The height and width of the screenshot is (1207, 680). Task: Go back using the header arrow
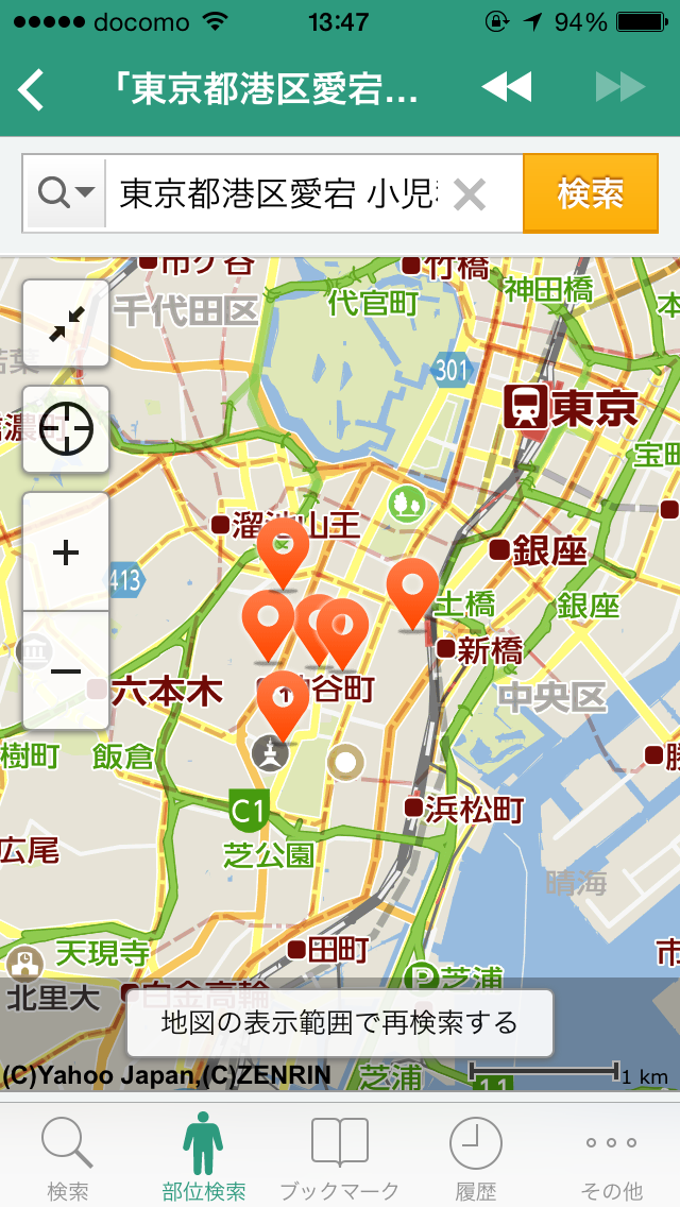32,88
